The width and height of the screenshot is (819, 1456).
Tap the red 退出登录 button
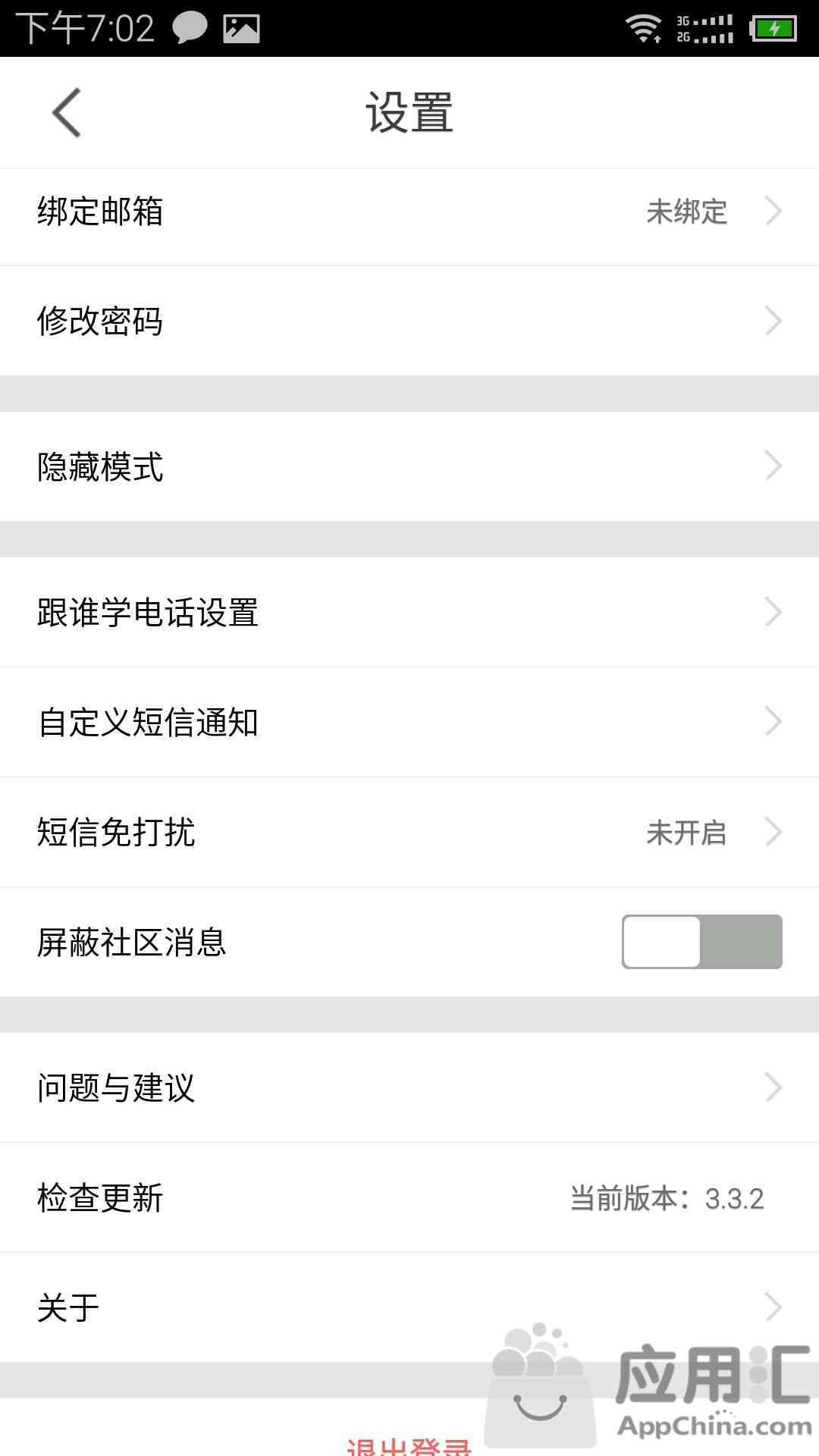[x=409, y=1445]
